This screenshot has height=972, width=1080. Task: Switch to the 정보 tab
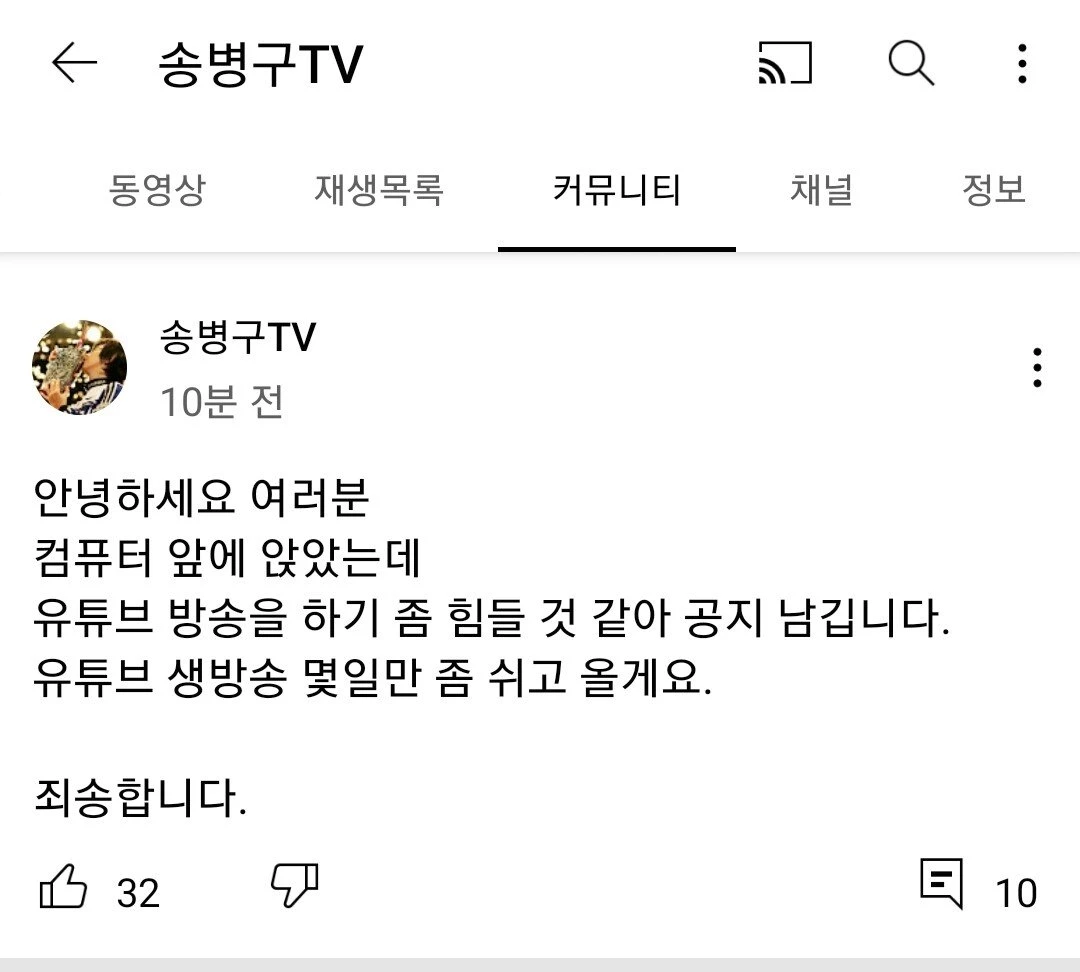pyautogui.click(x=993, y=189)
